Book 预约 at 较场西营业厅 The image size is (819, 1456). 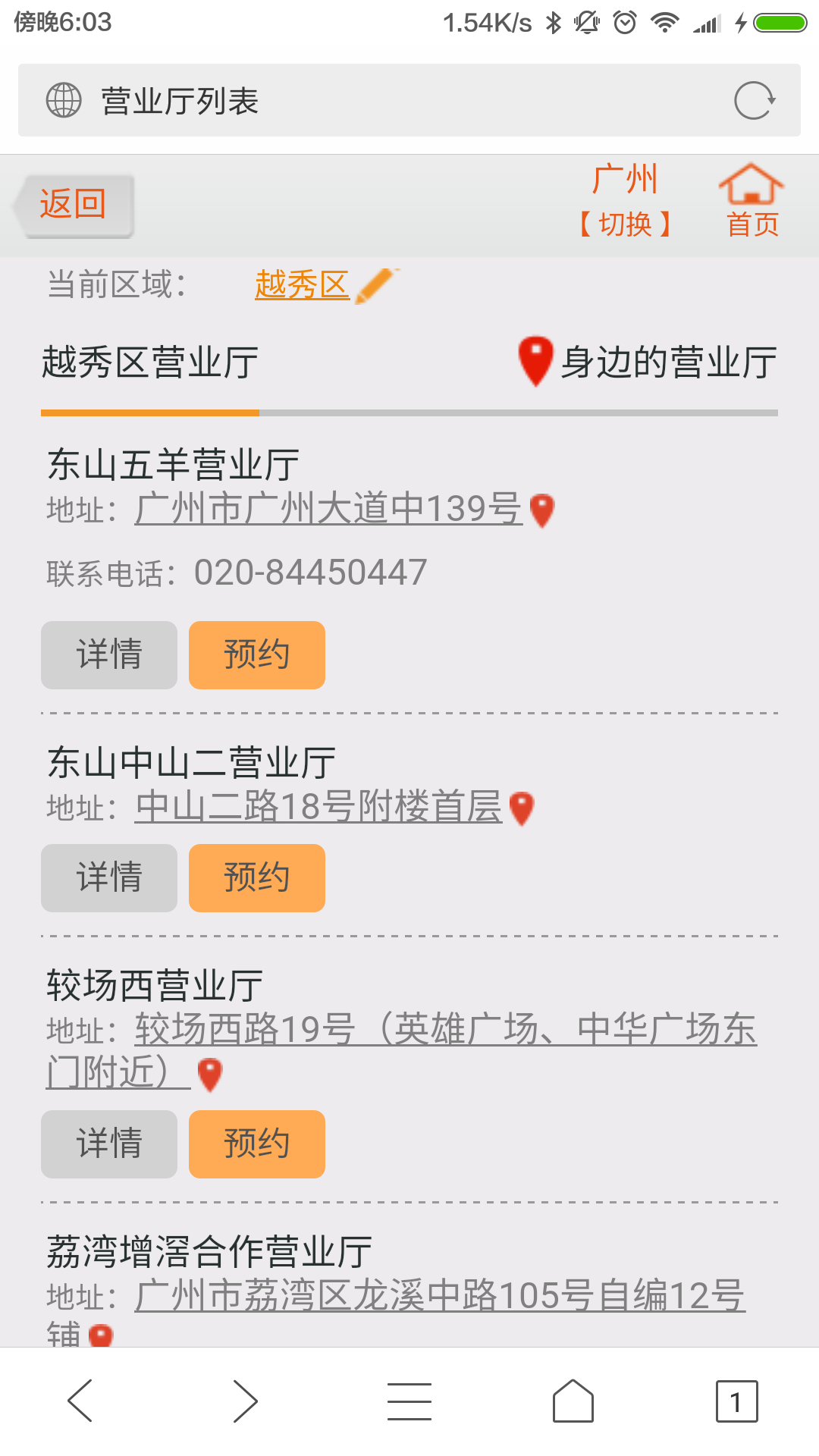(x=257, y=1144)
